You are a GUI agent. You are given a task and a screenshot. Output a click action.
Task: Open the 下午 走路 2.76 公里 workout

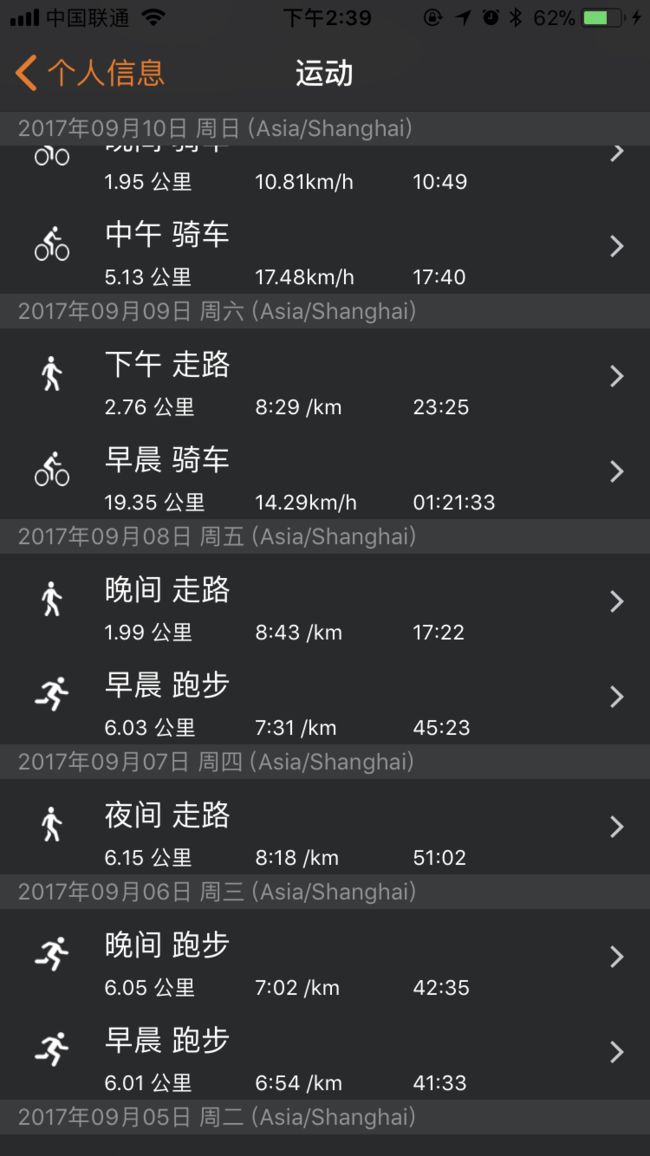pos(325,376)
